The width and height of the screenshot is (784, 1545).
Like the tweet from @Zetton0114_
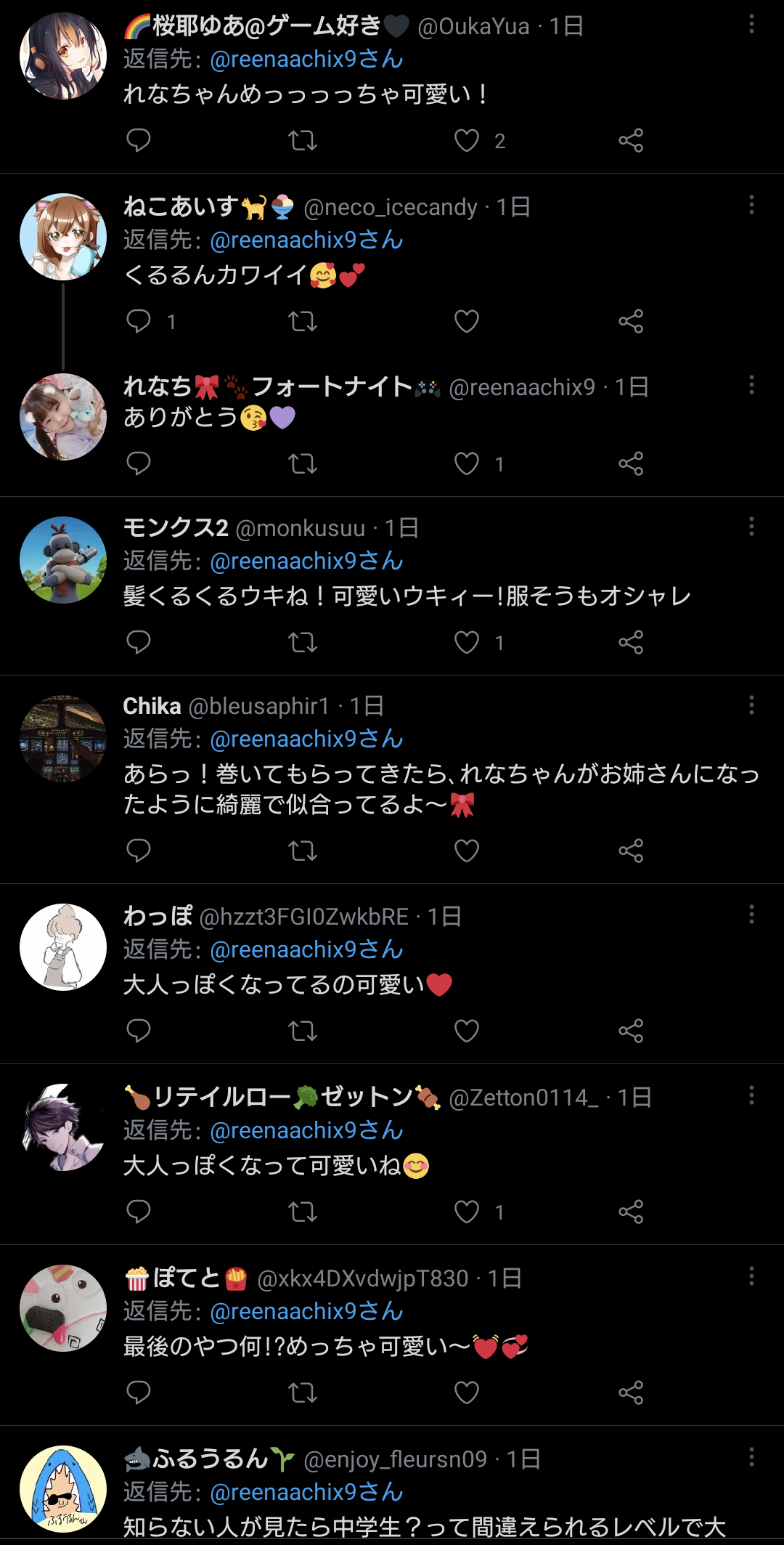click(467, 1211)
